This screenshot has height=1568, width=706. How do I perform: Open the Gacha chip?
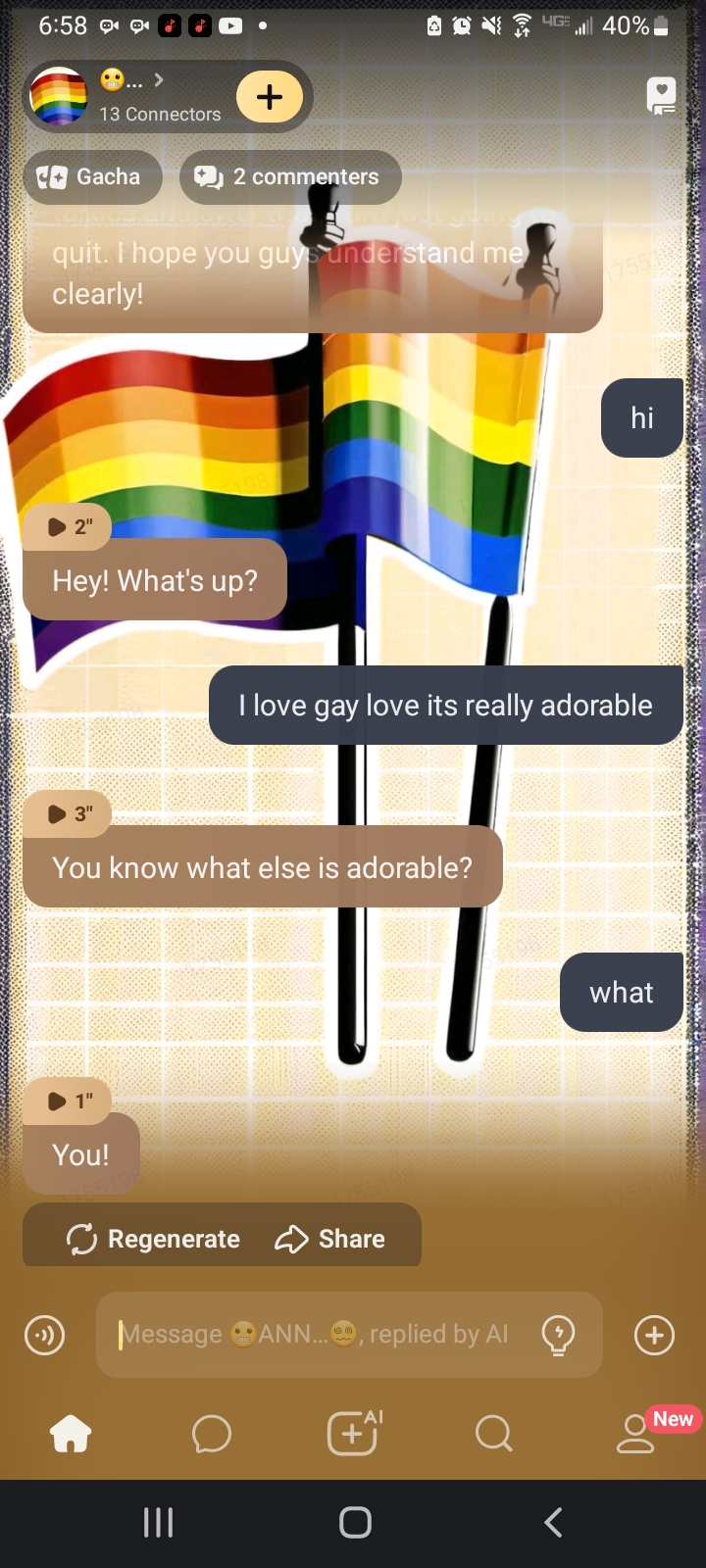(92, 177)
